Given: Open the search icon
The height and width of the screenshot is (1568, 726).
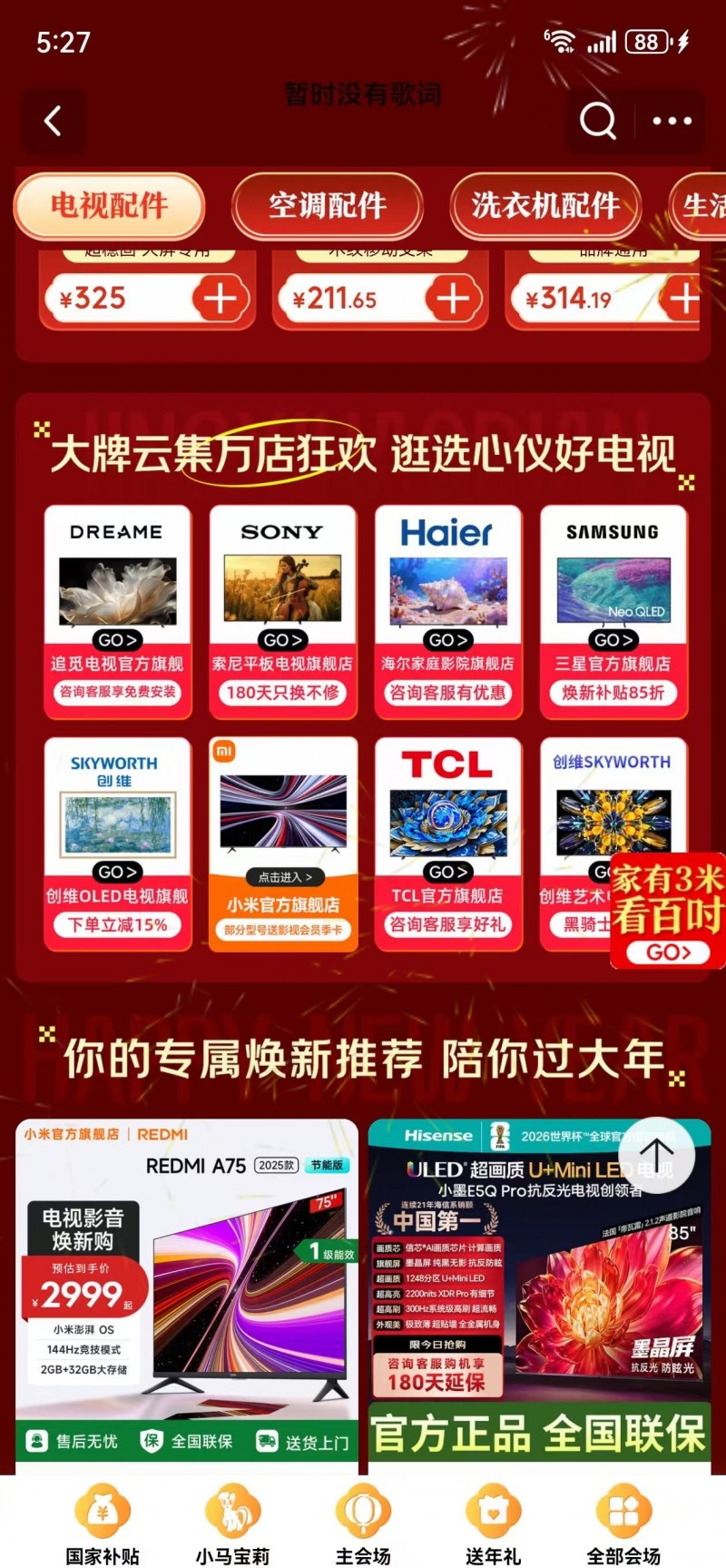Looking at the screenshot, I should point(597,121).
